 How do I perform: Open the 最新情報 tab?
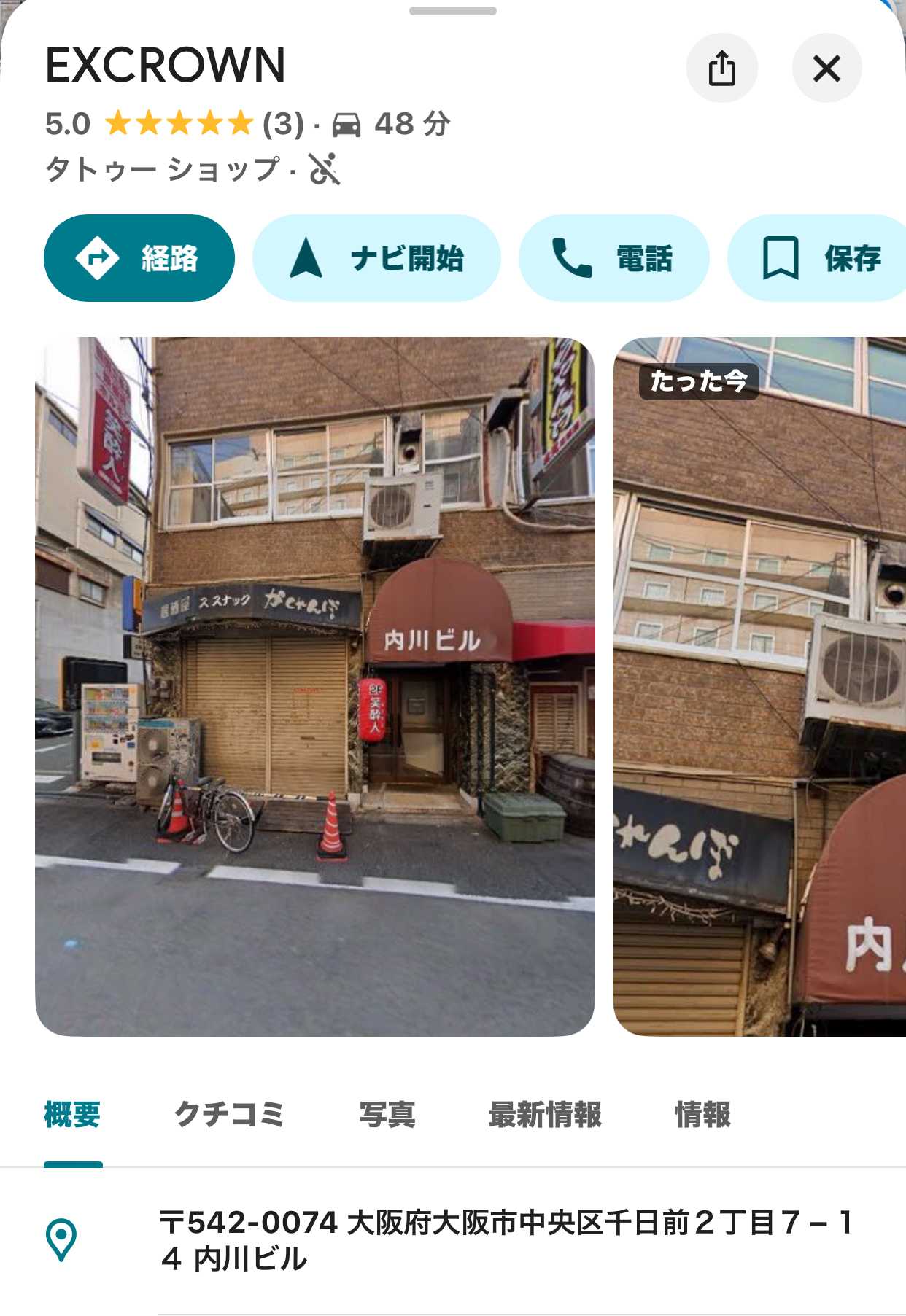point(544,1114)
